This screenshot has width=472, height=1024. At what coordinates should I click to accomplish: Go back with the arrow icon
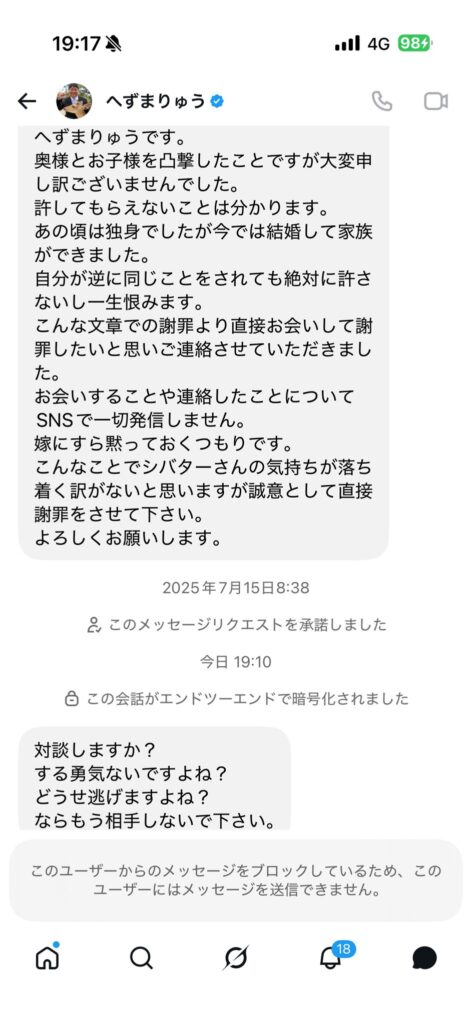coord(27,101)
